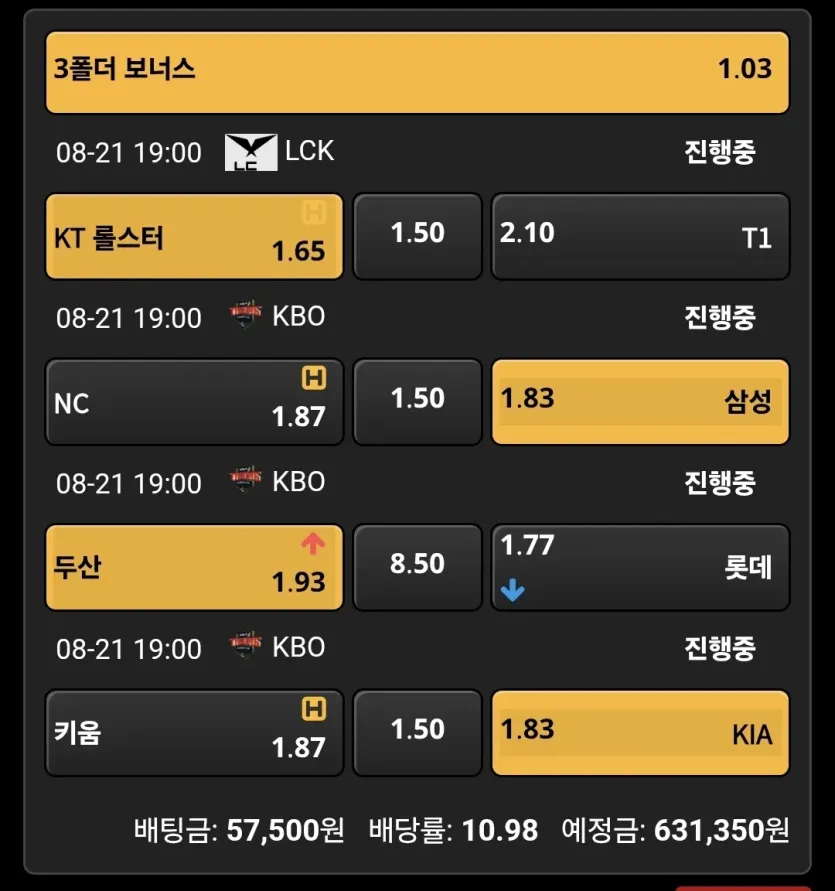Viewport: 835px width, 891px height.
Task: Tap the 1.50 handicap in the NC–삼성 match
Action: (x=417, y=402)
